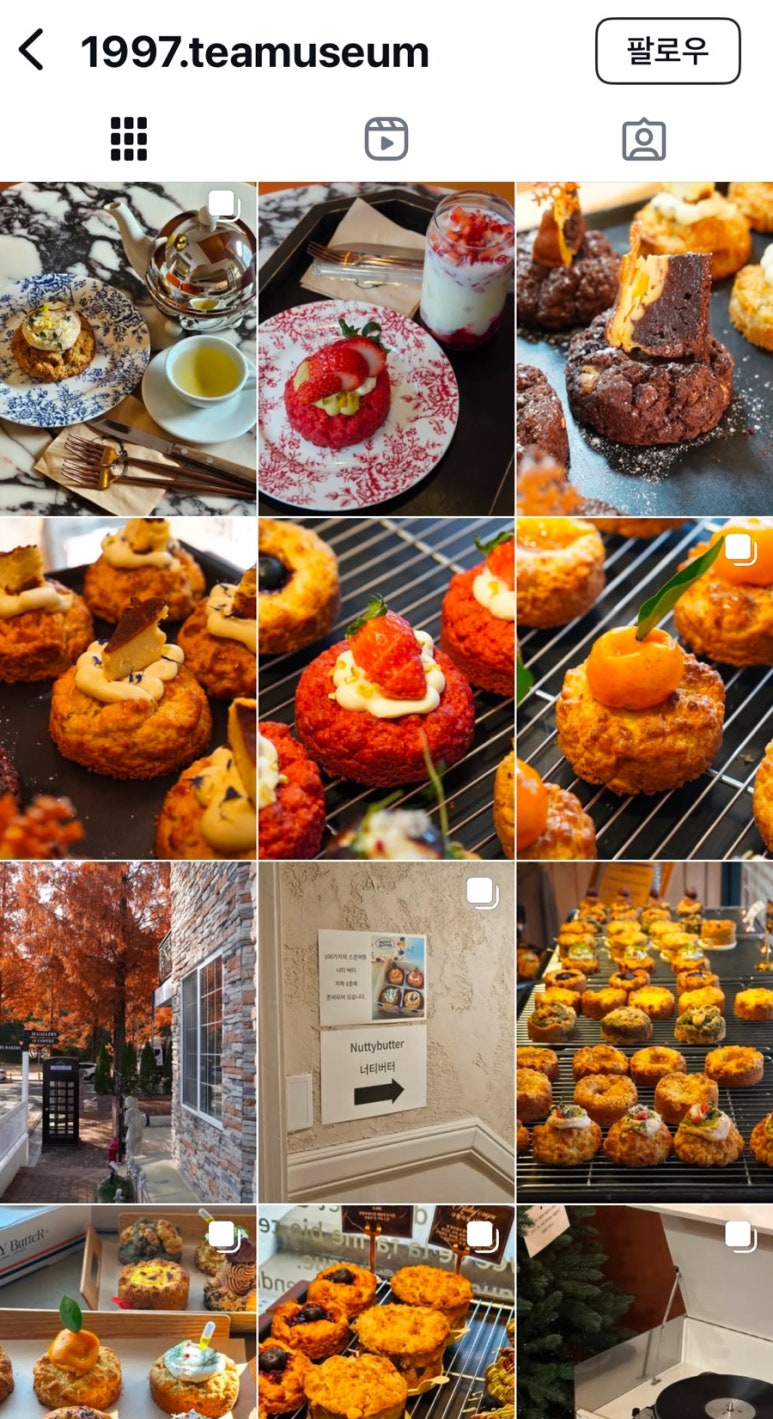Viewport: 773px width, 1419px height.
Task: Open the tagged photos tab
Action: pos(643,139)
